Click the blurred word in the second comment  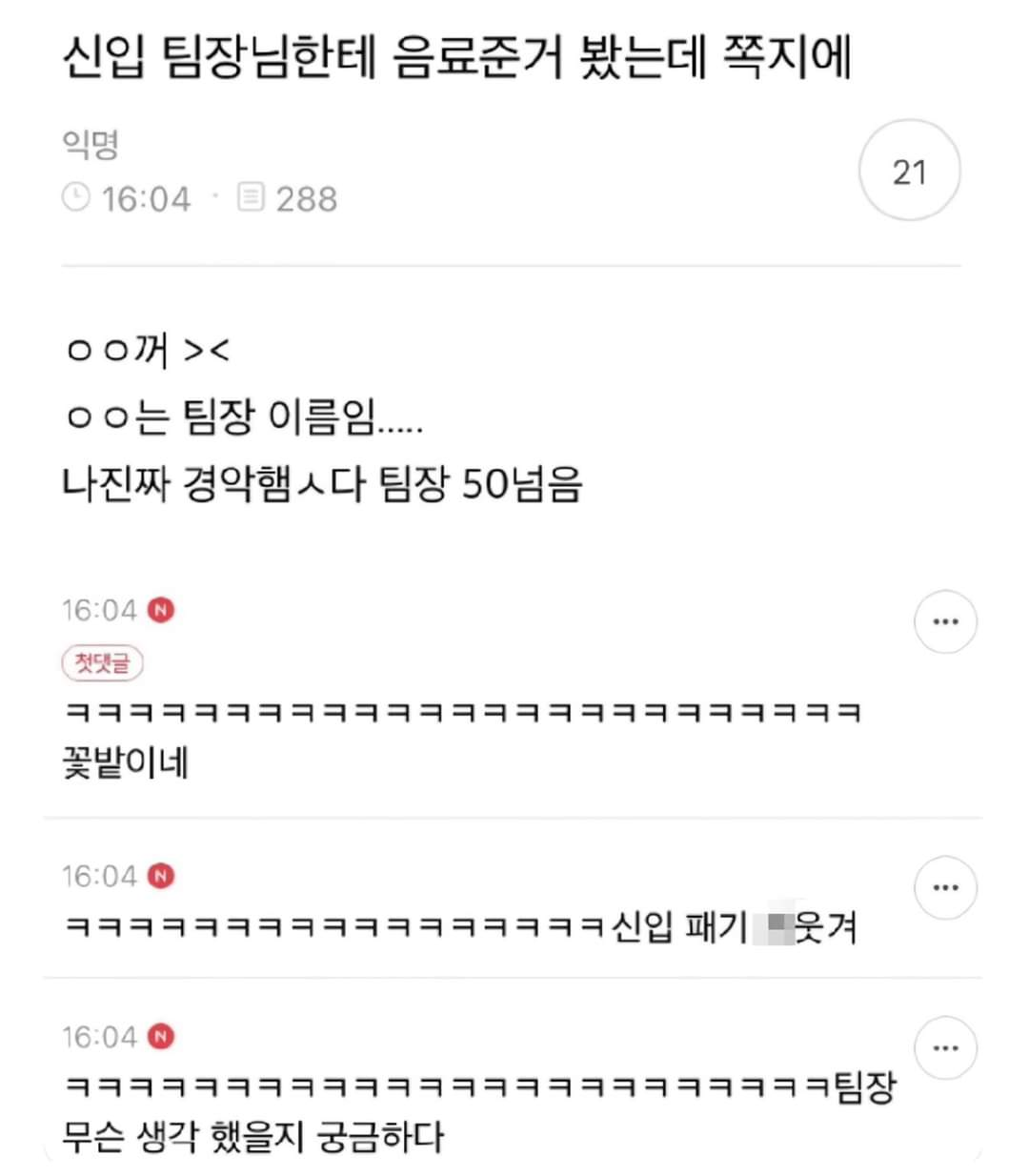pos(772,926)
